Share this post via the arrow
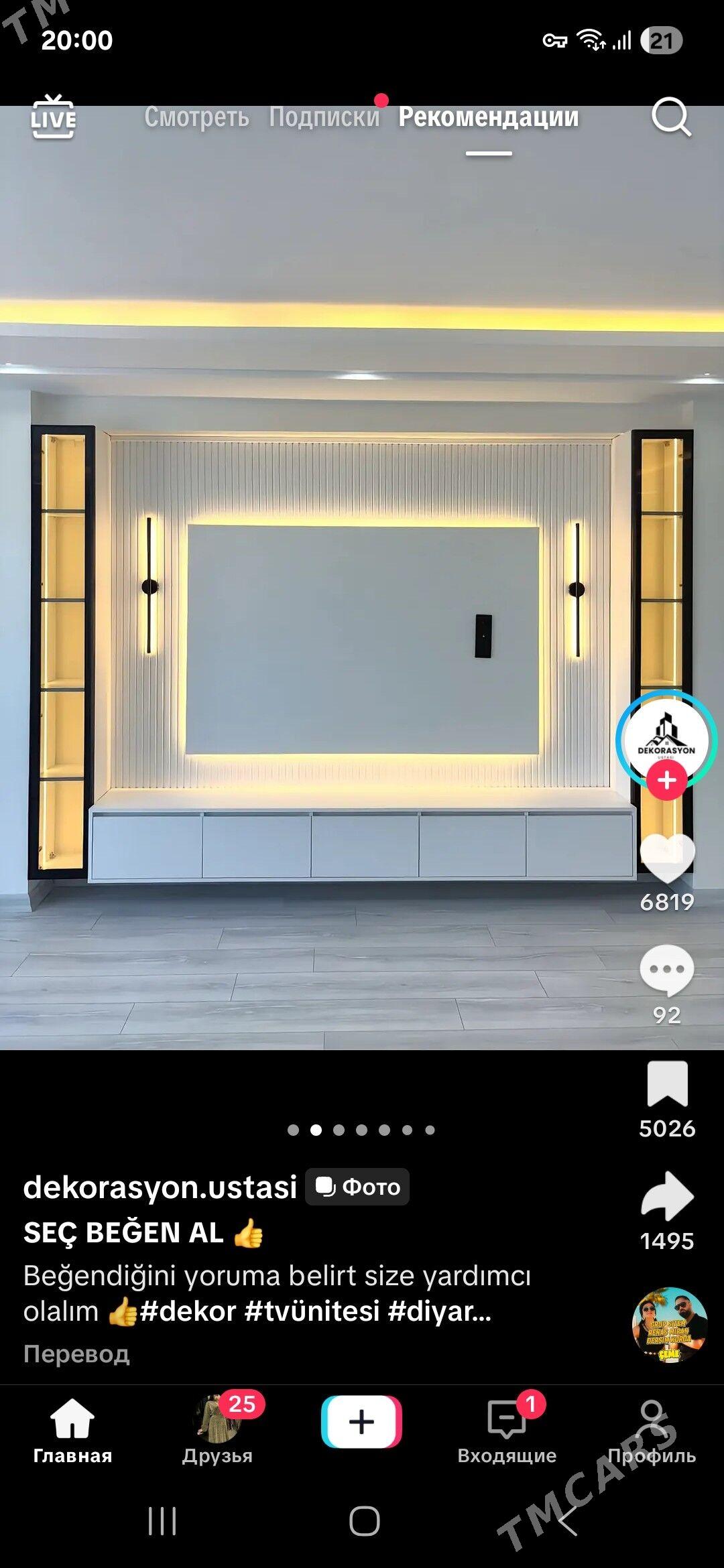Image resolution: width=724 pixels, height=1568 pixels. coord(667,1196)
